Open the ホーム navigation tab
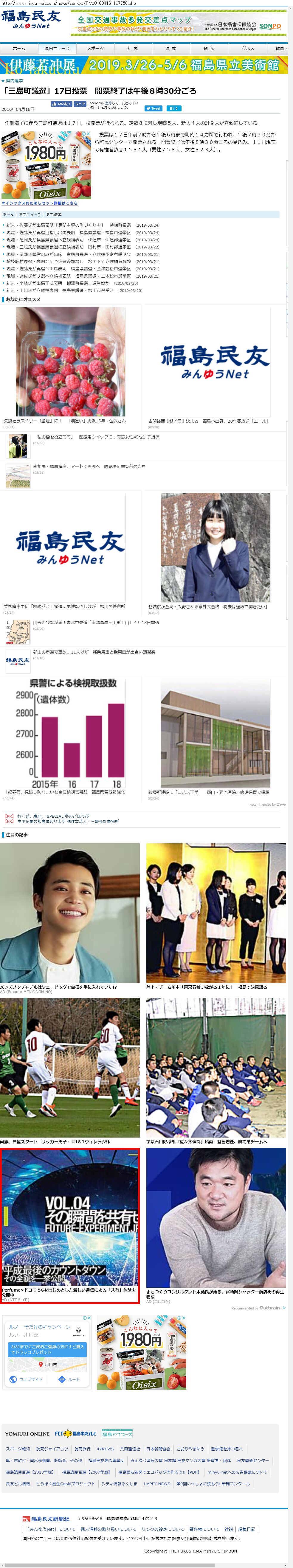The image size is (293, 1568). (x=19, y=48)
